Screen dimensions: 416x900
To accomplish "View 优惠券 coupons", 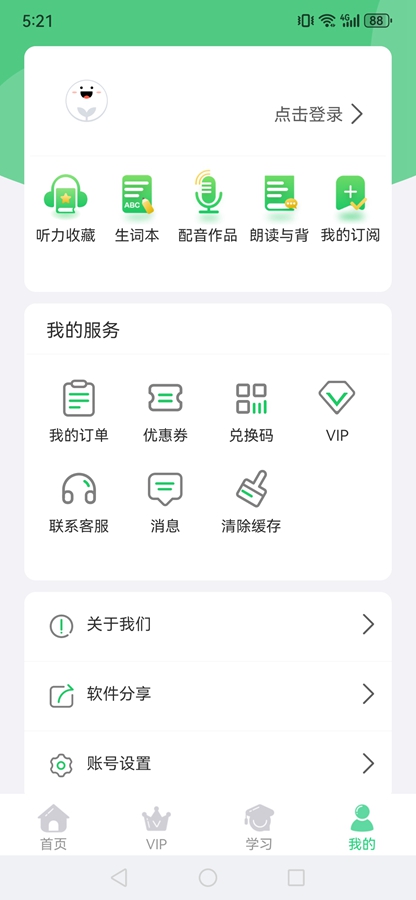I will click(165, 412).
